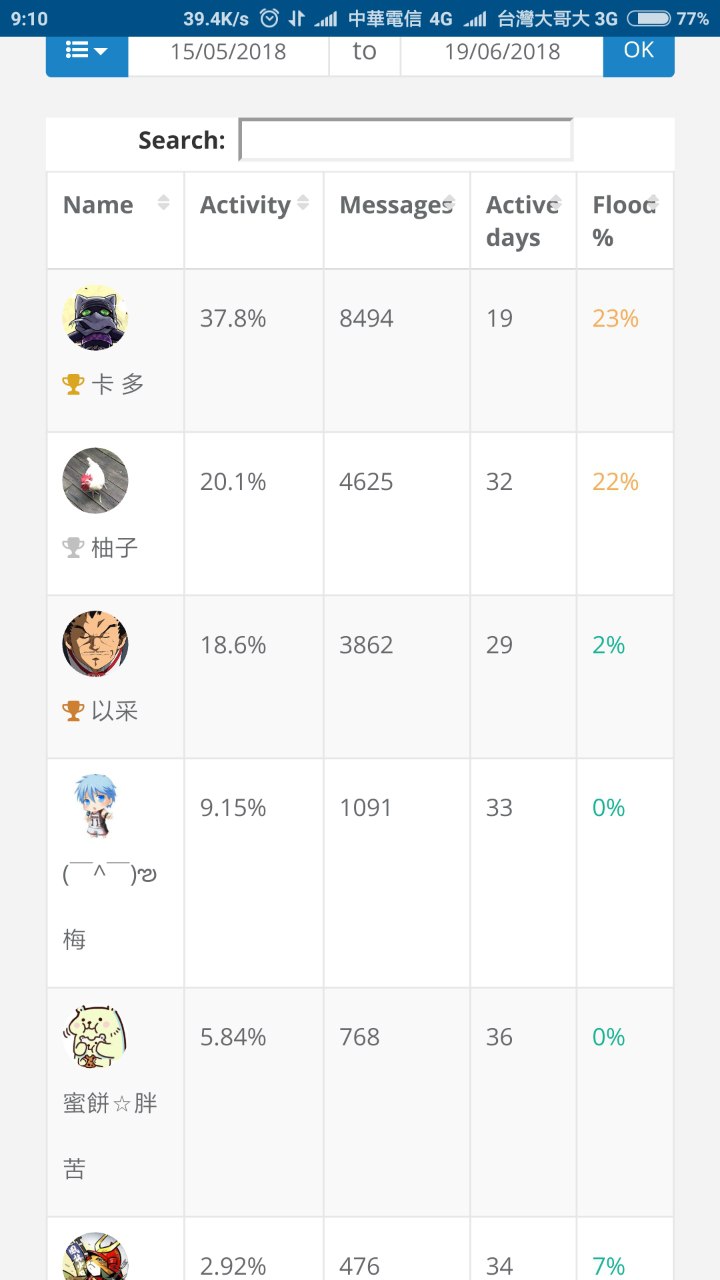Focus the Search text box

coord(406,140)
